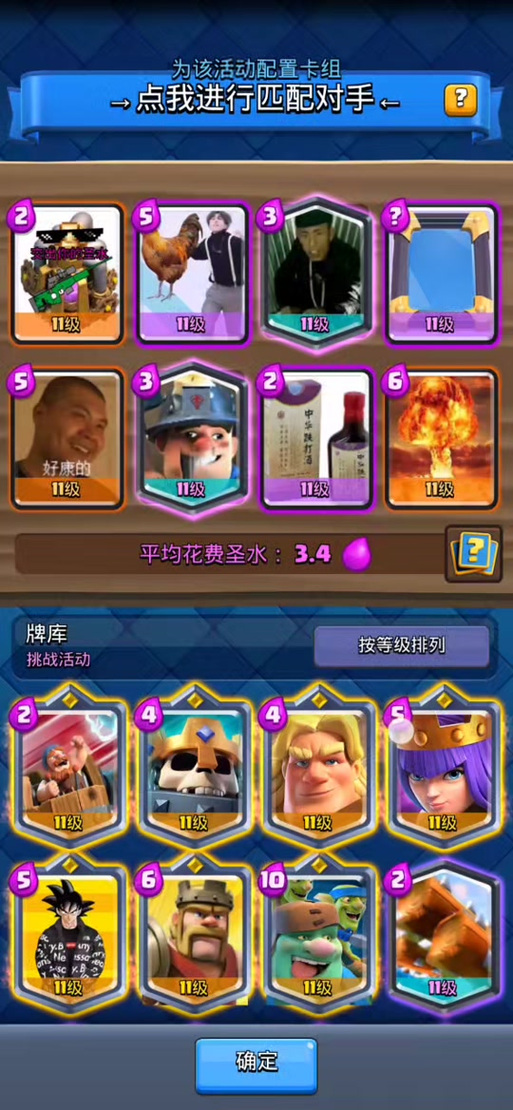Sort collection with 按等级排列 button
Screen dimensions: 513x1110
coord(401,646)
